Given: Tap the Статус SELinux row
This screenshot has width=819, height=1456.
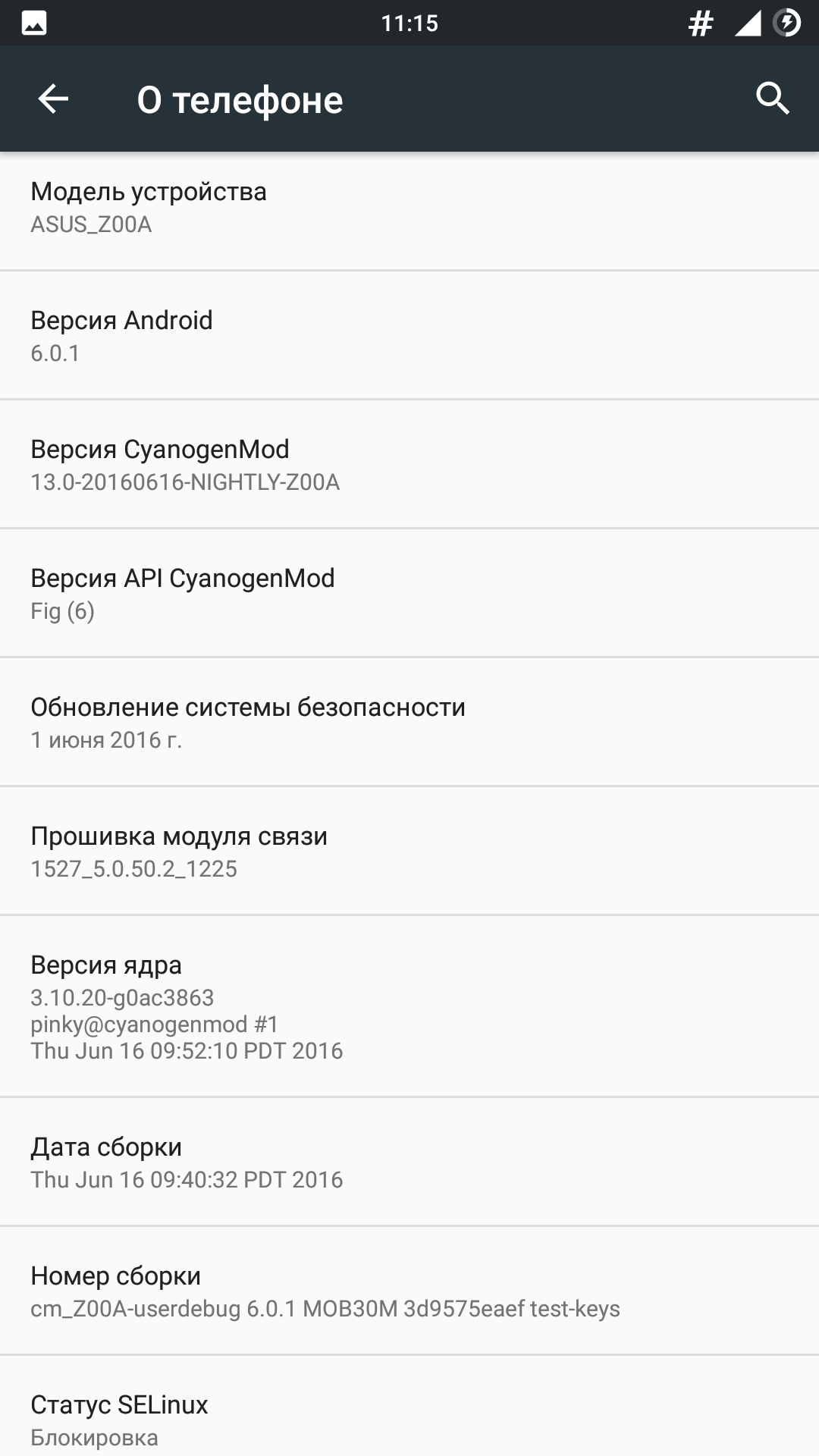Looking at the screenshot, I should [409, 1407].
